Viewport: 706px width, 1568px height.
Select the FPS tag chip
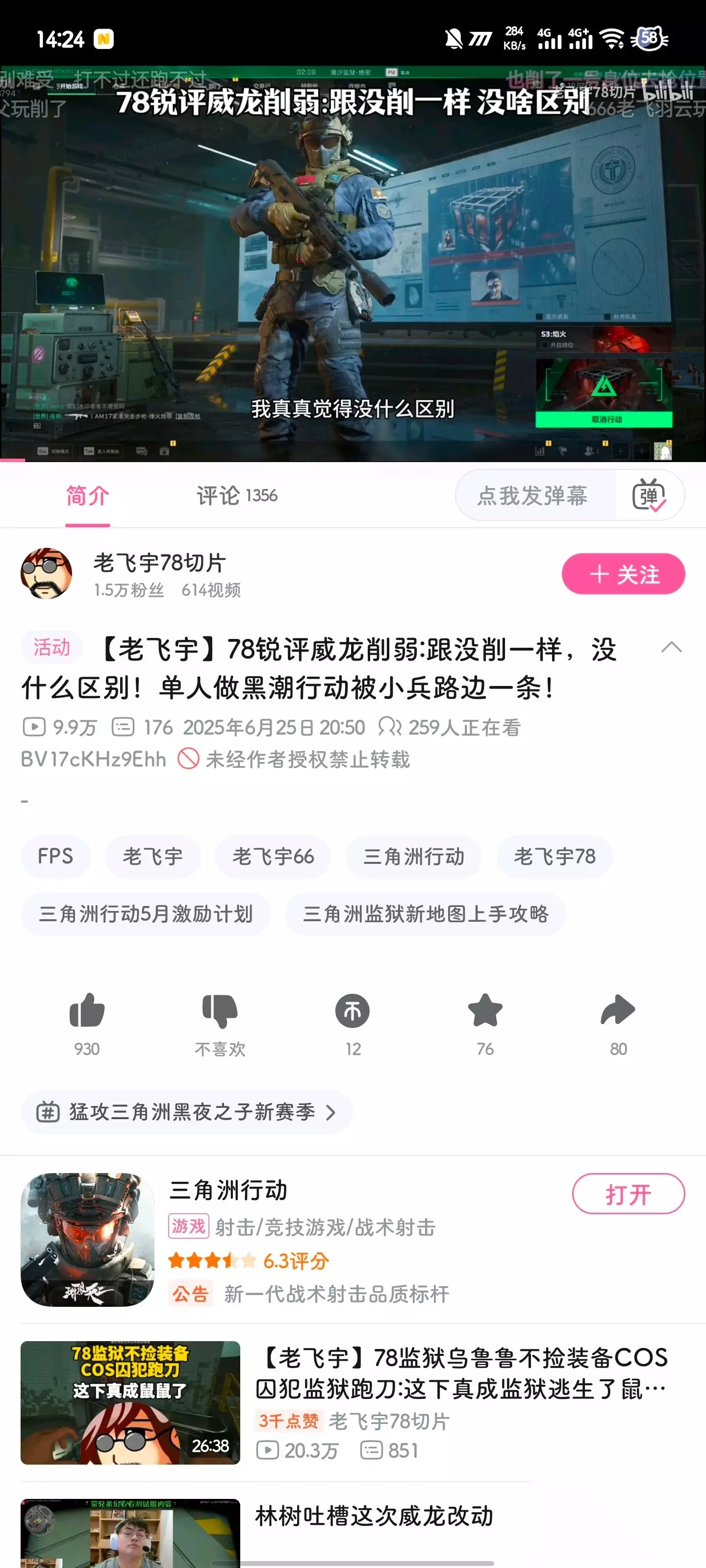[x=55, y=857]
